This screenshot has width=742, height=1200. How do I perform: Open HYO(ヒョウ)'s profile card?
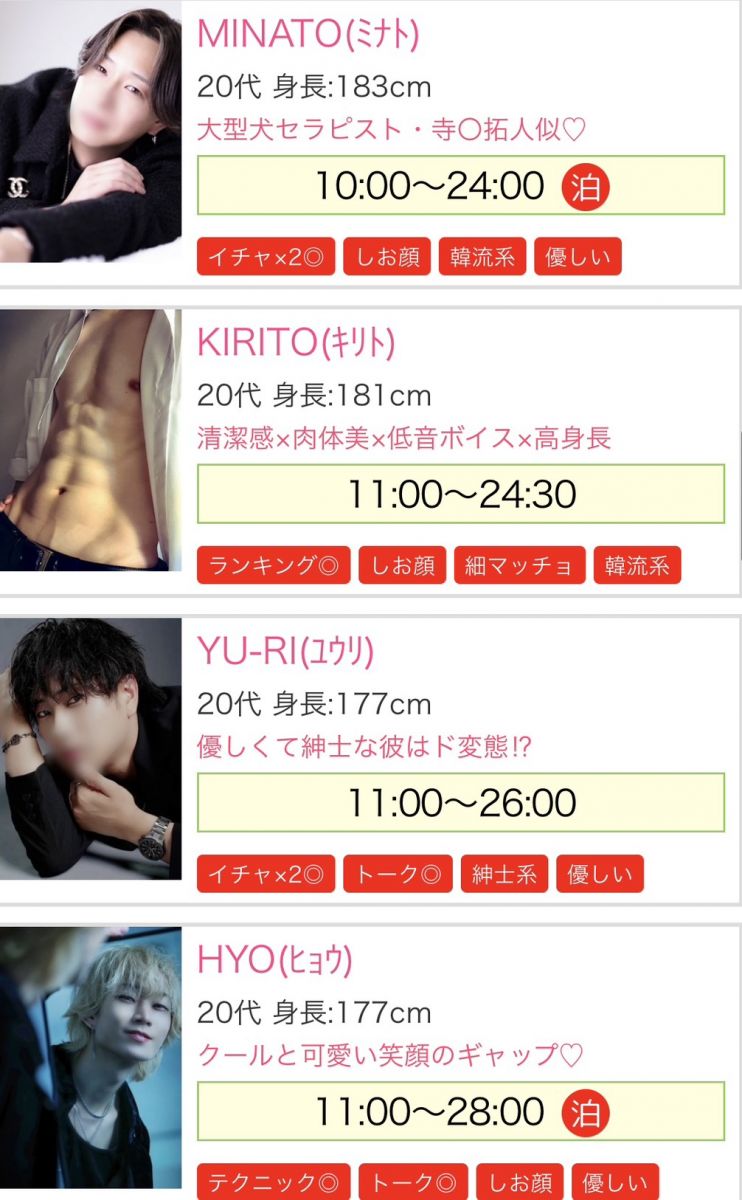(274, 961)
